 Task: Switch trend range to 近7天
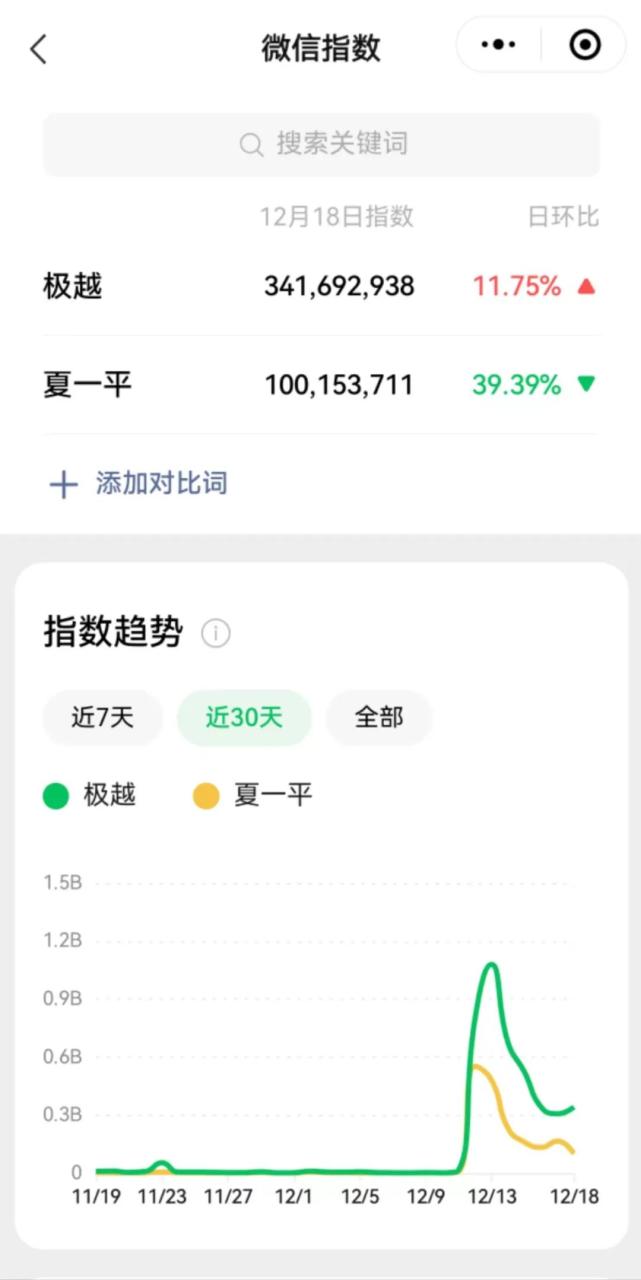102,717
